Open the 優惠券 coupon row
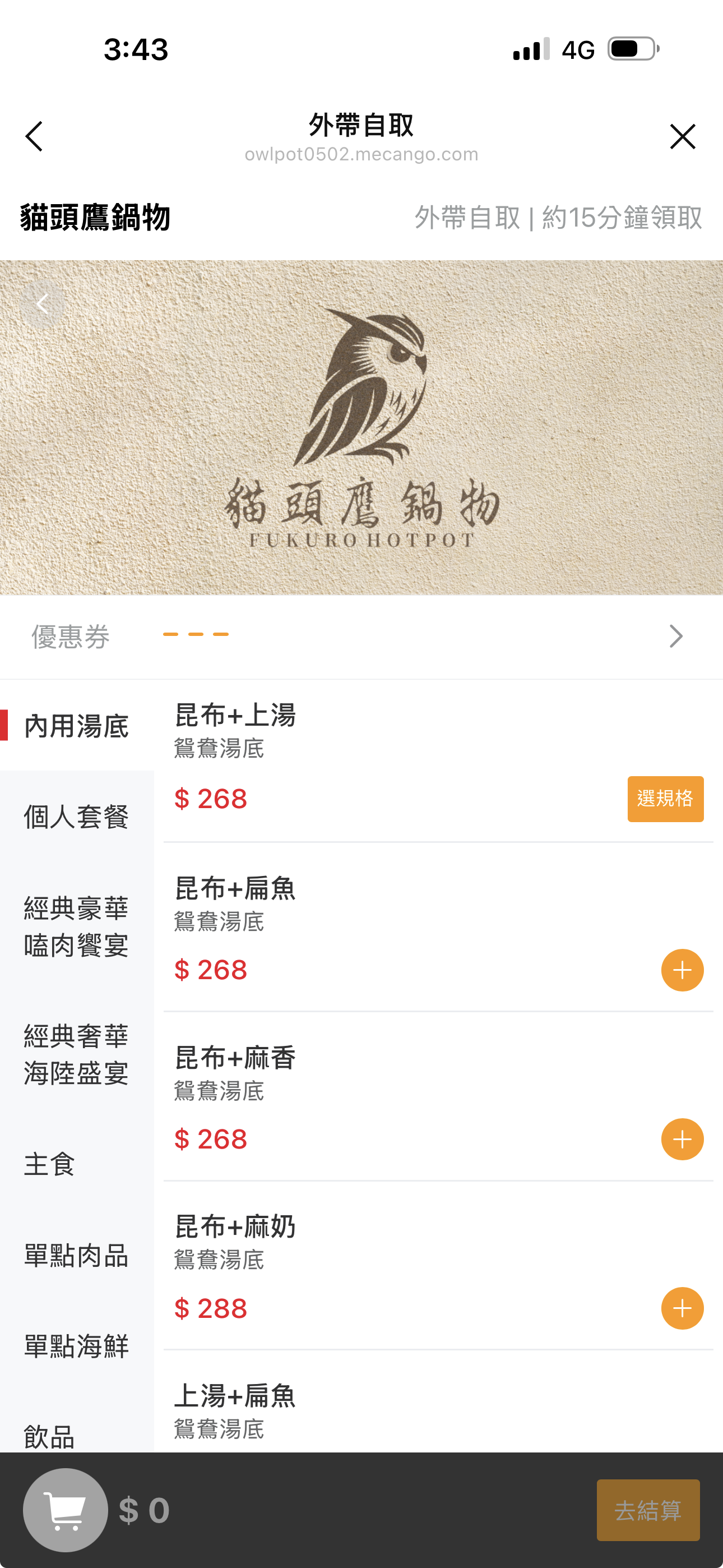723x1568 pixels. coord(361,637)
